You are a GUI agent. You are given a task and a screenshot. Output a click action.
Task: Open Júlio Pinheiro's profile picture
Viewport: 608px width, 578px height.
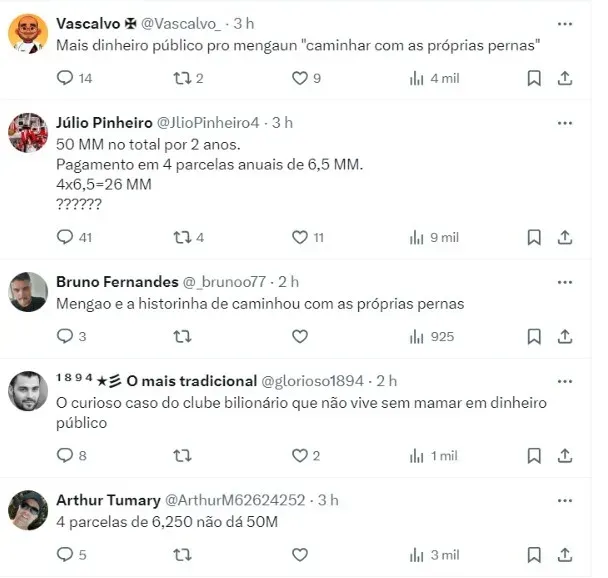pyautogui.click(x=28, y=133)
